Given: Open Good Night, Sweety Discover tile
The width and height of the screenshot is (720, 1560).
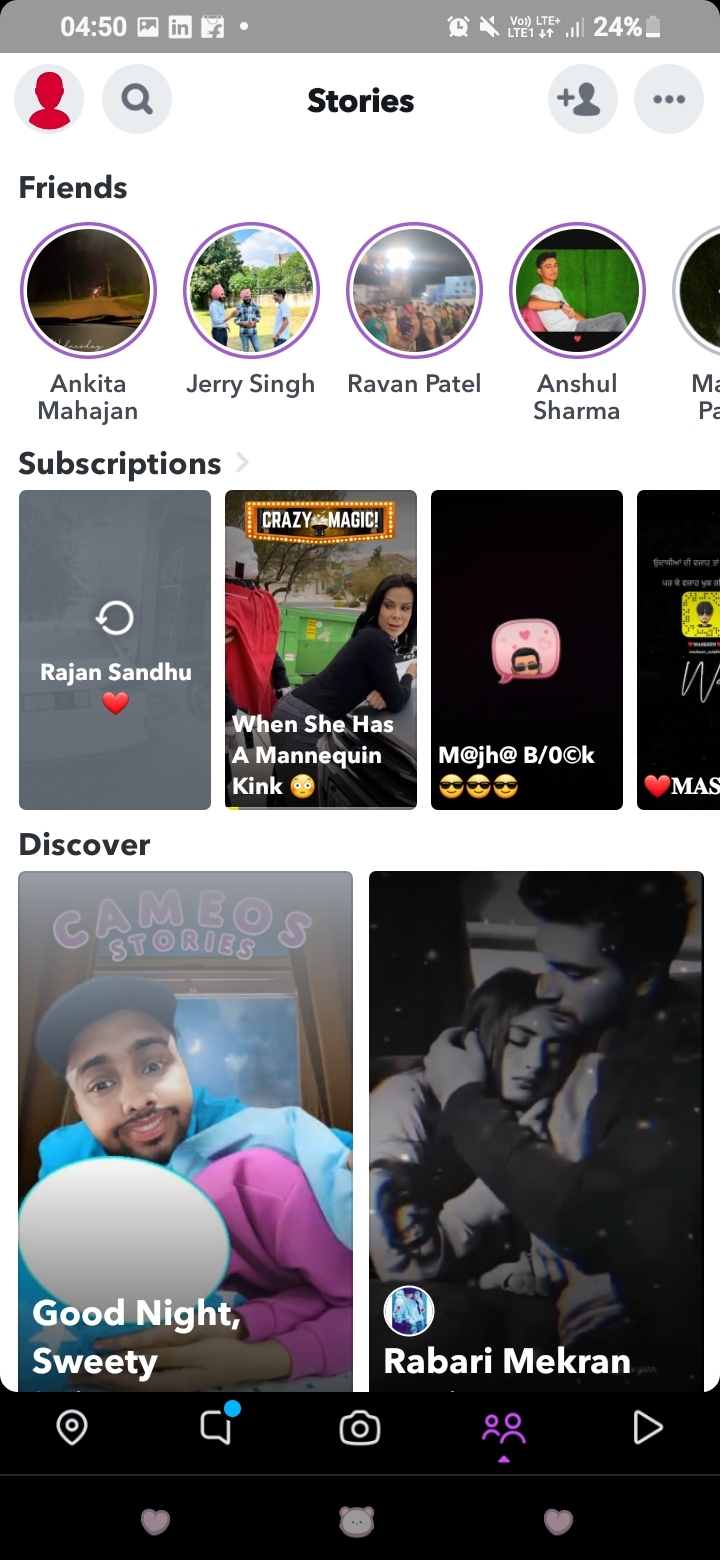Looking at the screenshot, I should [186, 1131].
